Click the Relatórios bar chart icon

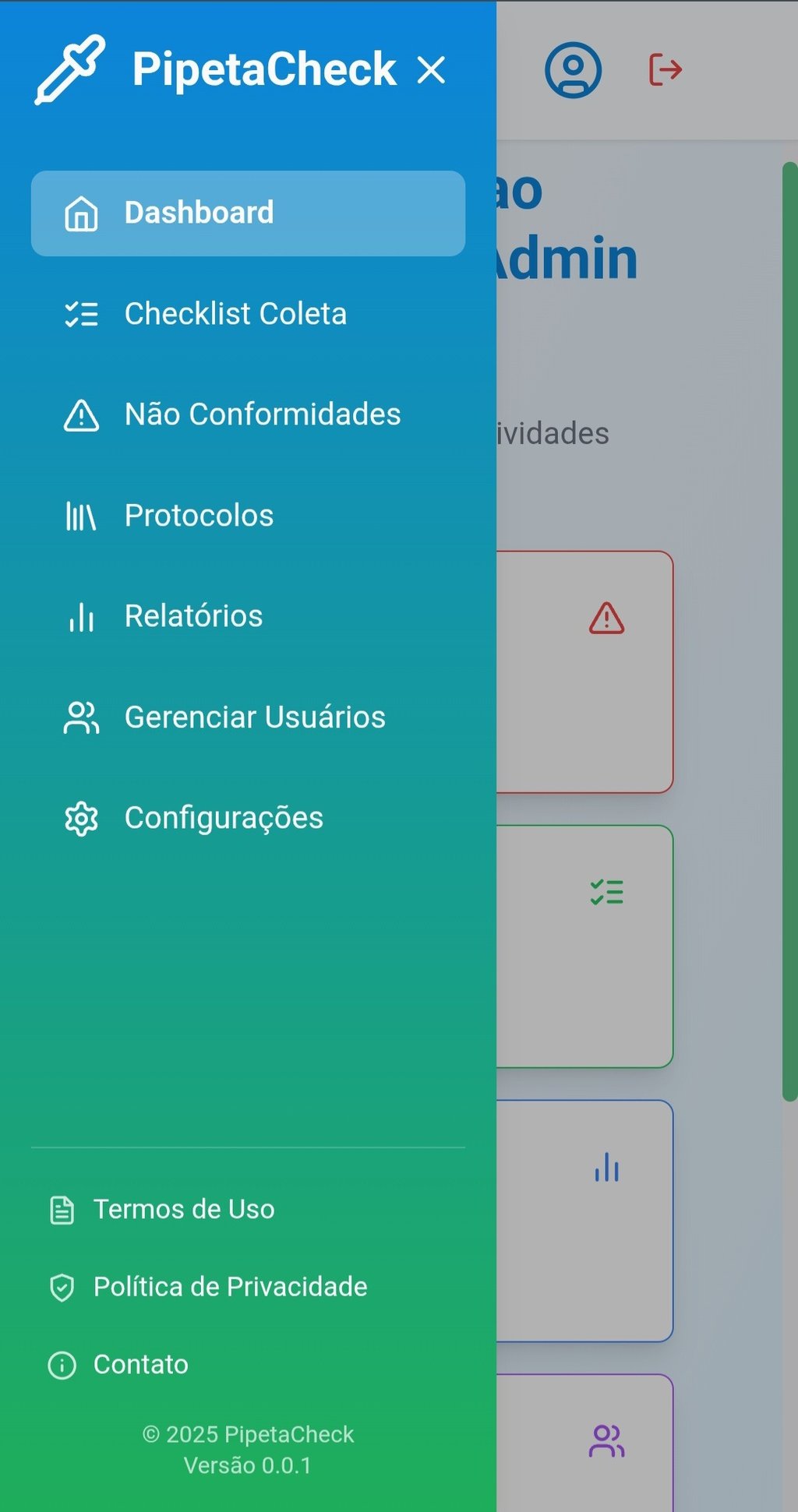(81, 615)
